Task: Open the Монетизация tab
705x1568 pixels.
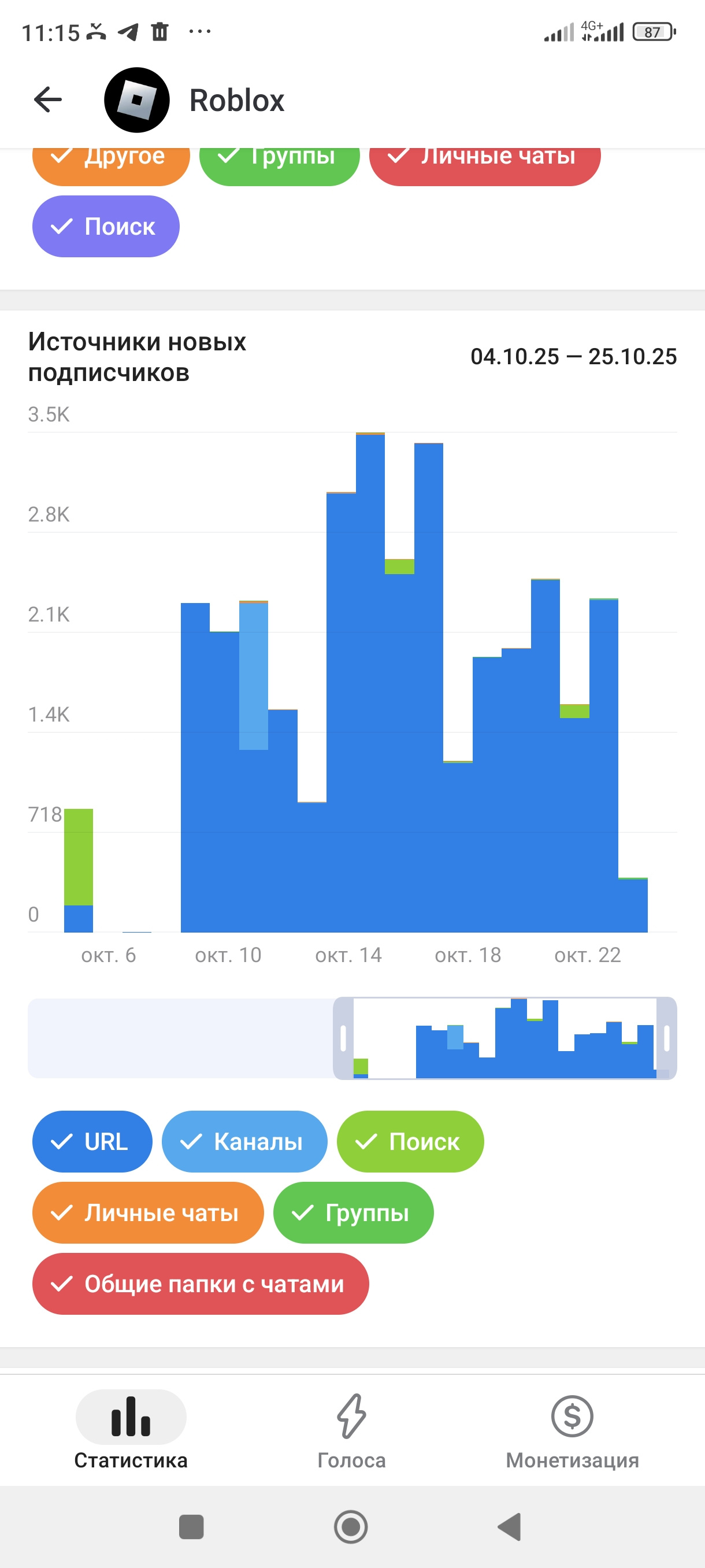Action: [572, 1431]
